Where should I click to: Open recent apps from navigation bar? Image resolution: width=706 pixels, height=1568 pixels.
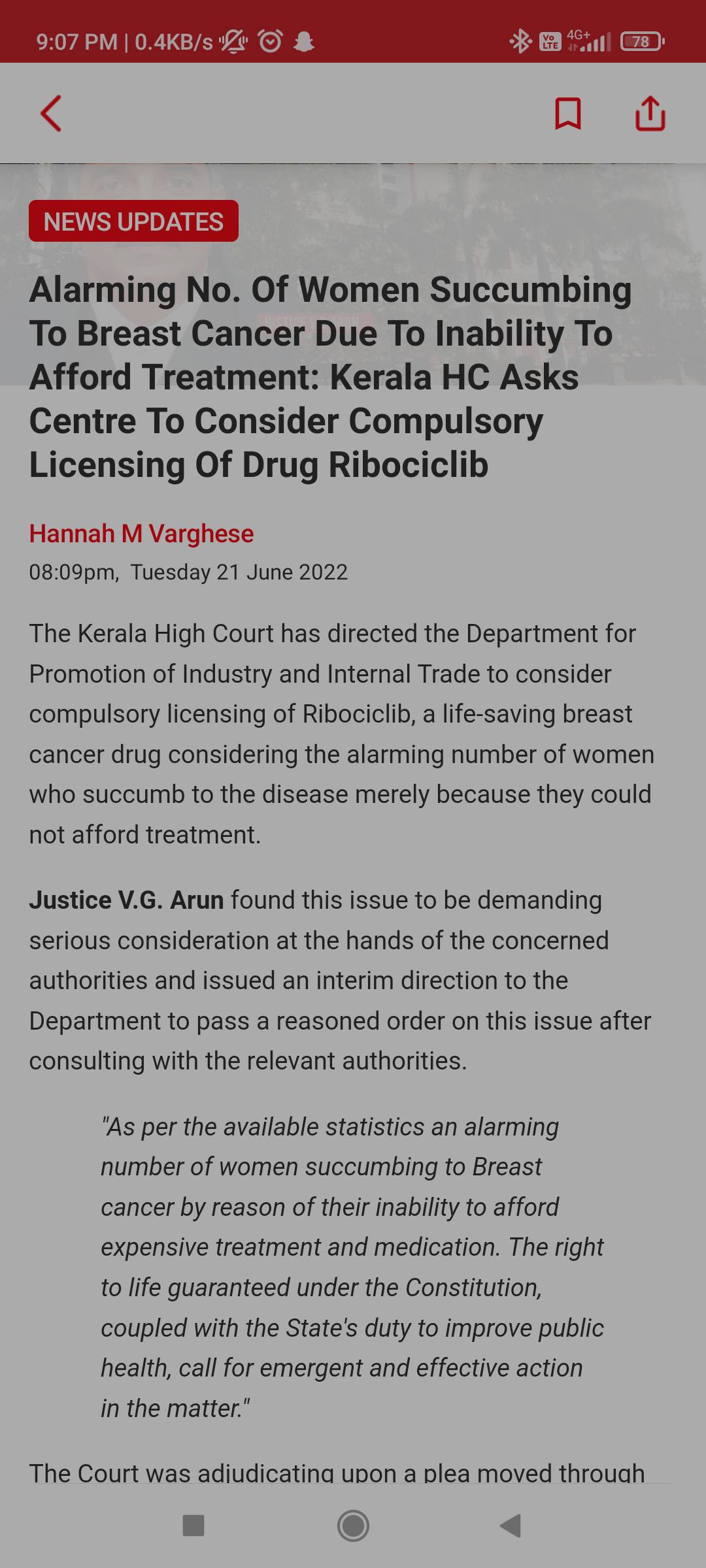point(193,1526)
